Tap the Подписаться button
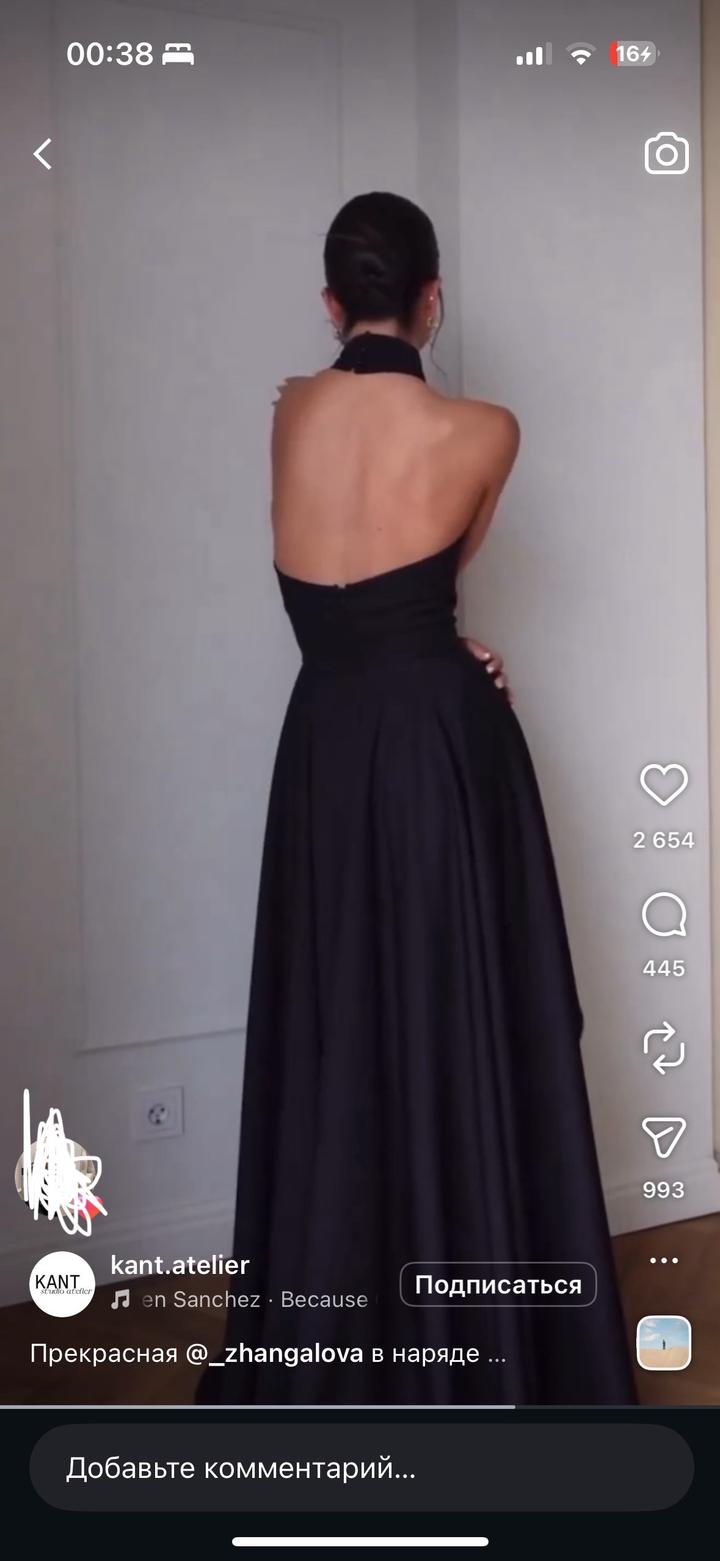Screen dimensions: 720x1561 (x=498, y=1285)
